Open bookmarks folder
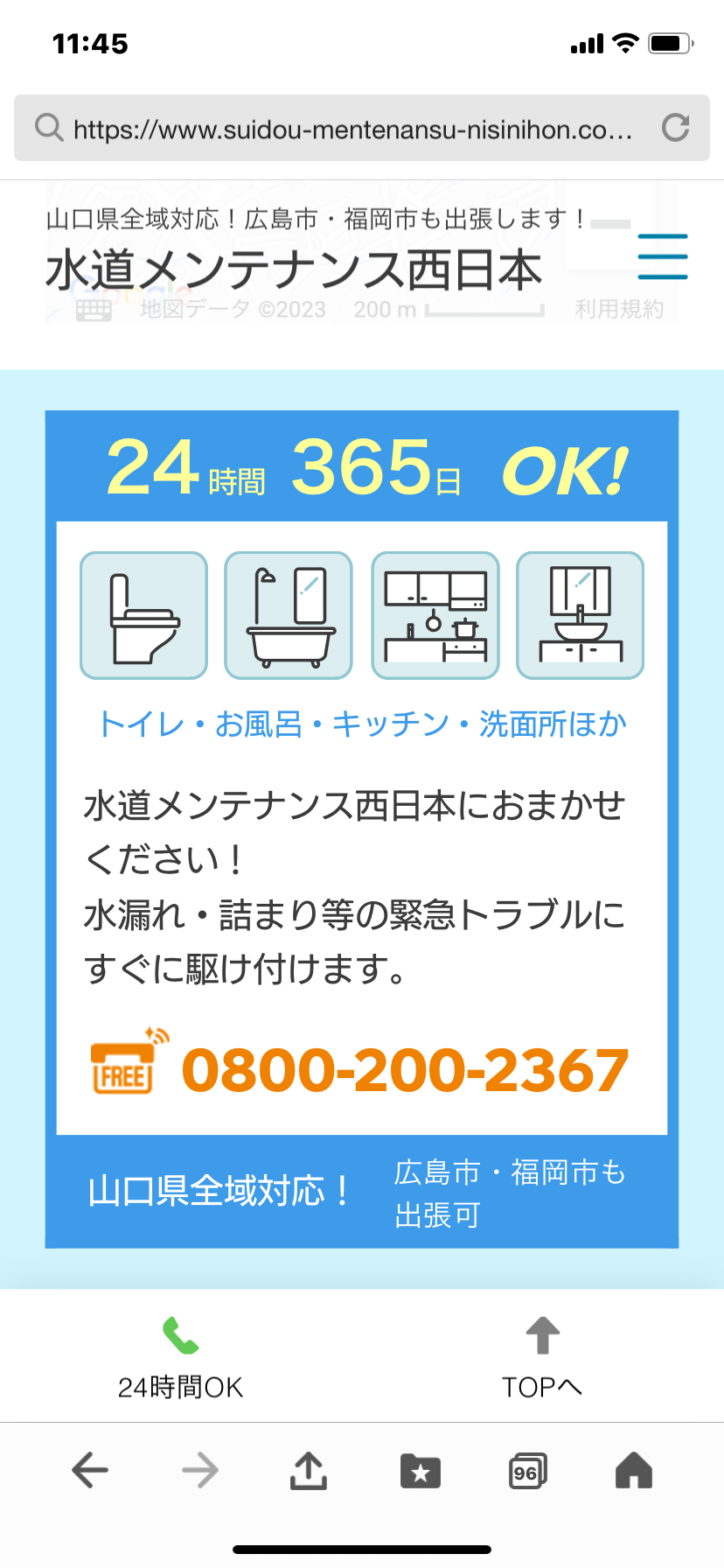724x1568 pixels. (x=420, y=1471)
